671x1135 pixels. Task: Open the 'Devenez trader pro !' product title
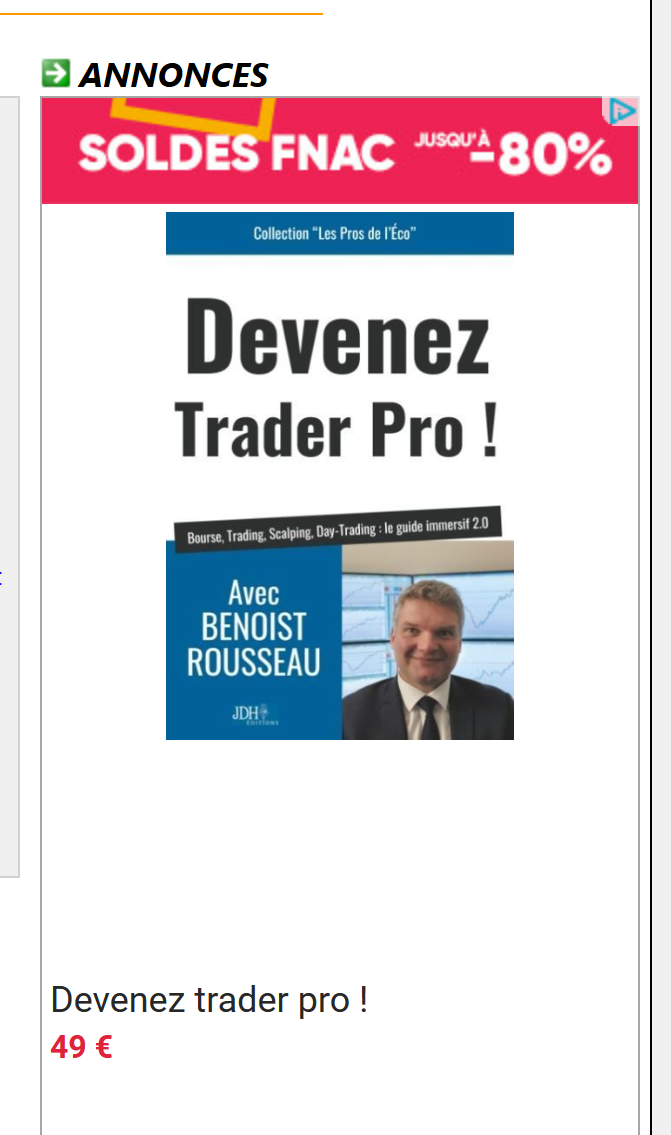209,999
